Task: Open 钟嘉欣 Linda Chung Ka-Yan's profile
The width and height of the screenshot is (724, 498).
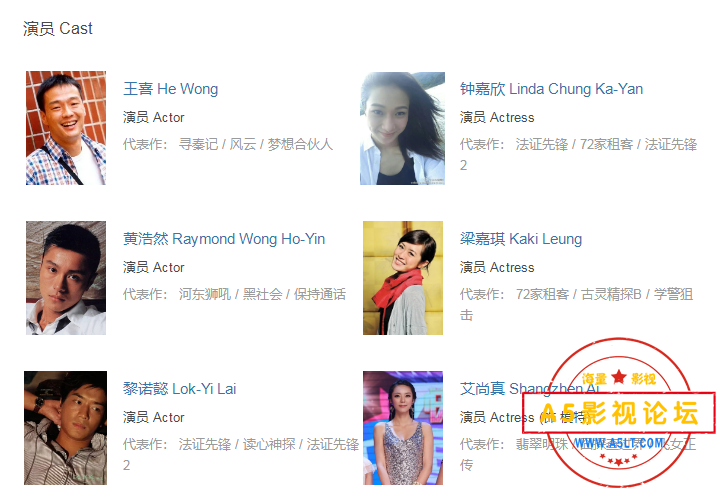Action: pyautogui.click(x=551, y=89)
